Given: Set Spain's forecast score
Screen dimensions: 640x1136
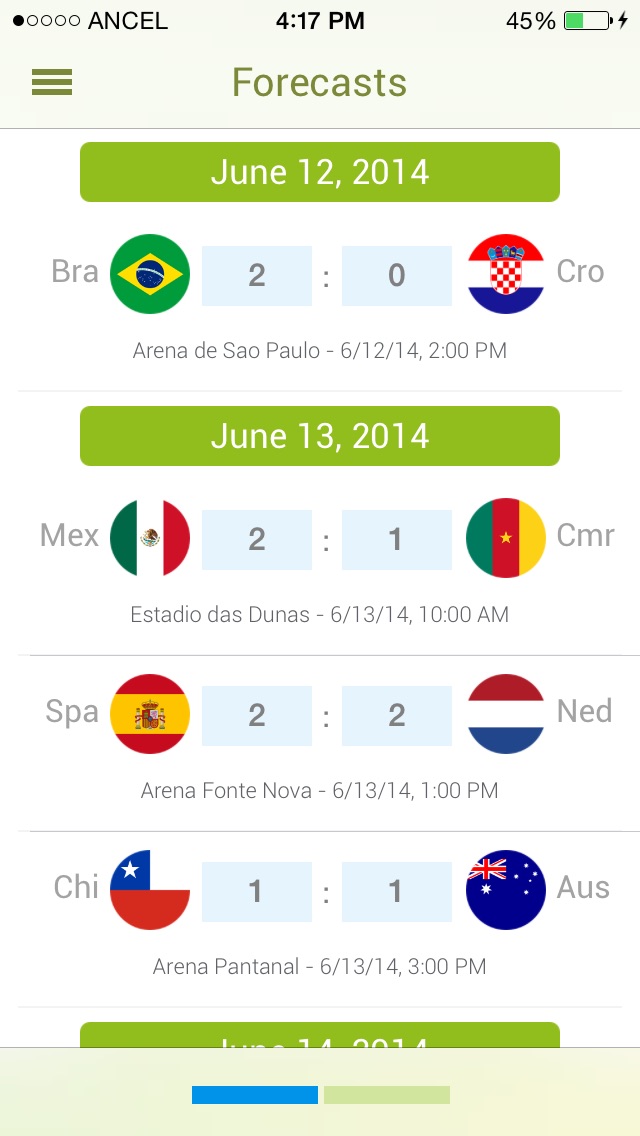Looking at the screenshot, I should pyautogui.click(x=257, y=715).
